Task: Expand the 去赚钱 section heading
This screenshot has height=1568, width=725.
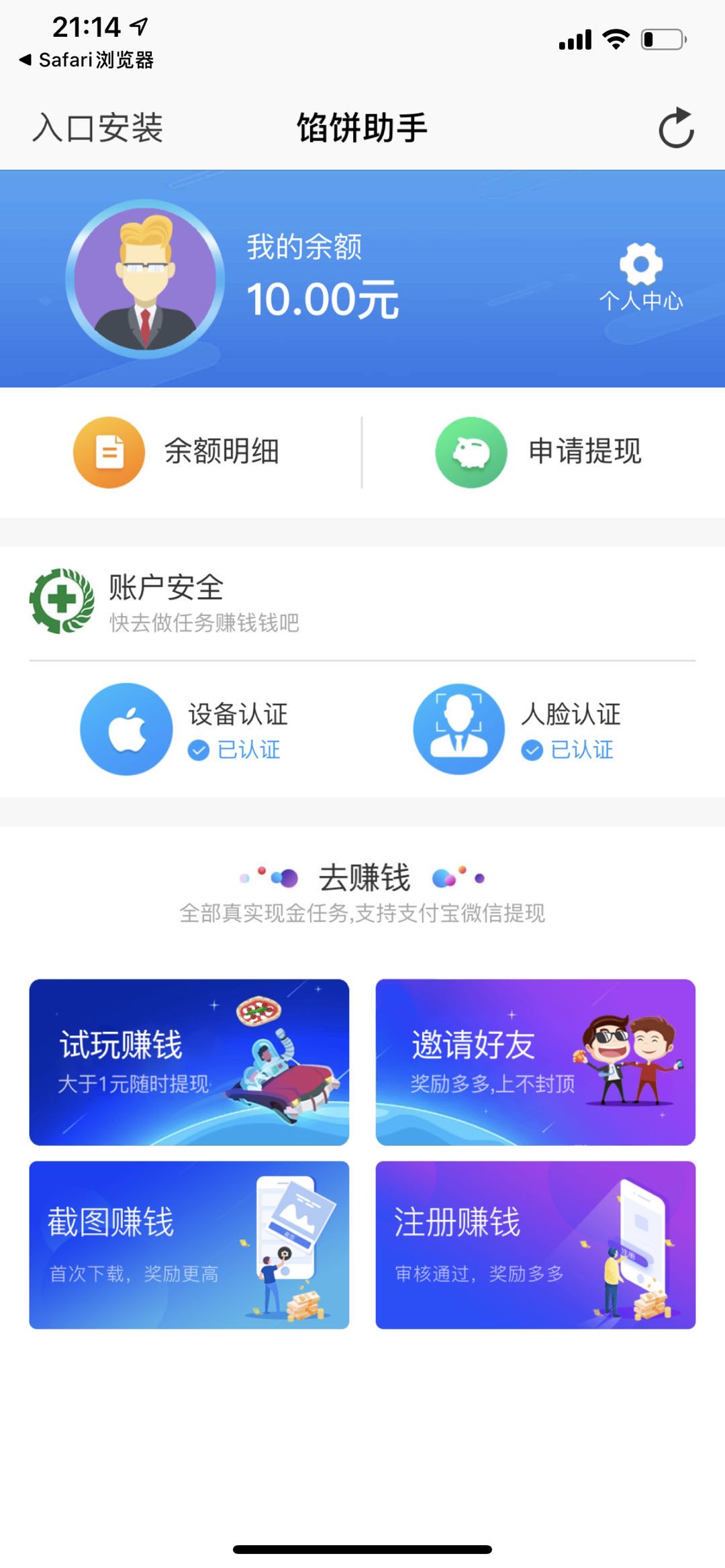Action: click(362, 877)
